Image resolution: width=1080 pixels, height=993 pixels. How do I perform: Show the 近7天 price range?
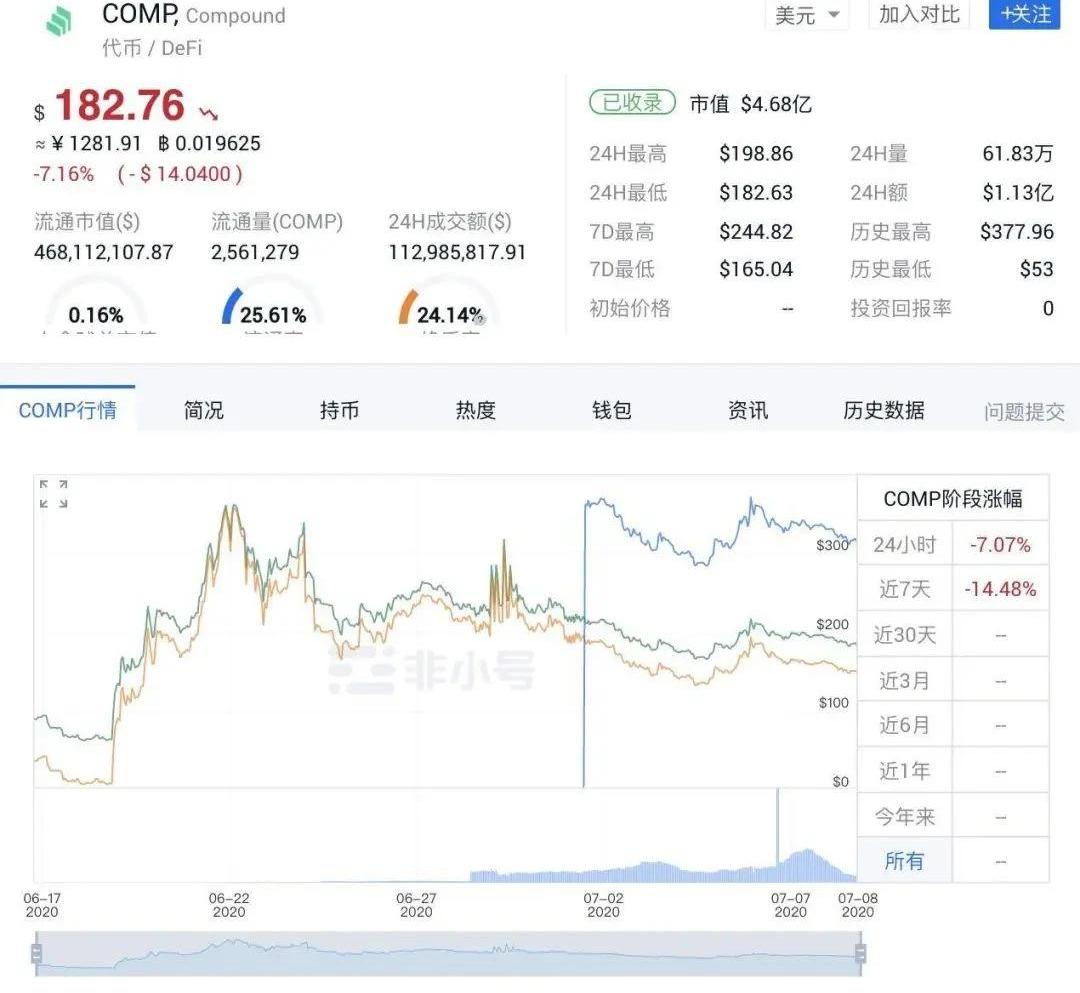(x=904, y=590)
